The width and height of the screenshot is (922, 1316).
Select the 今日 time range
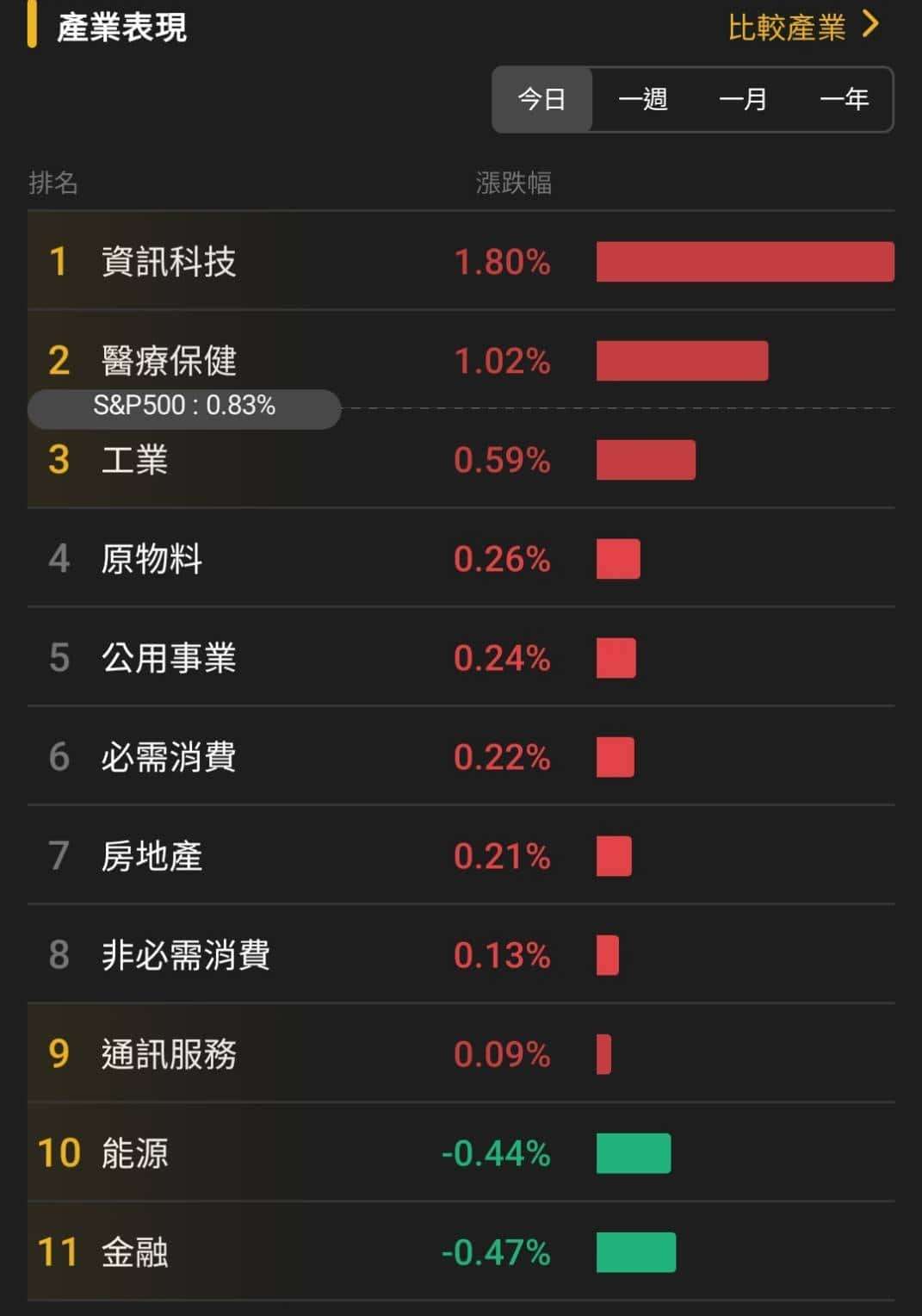point(541,99)
